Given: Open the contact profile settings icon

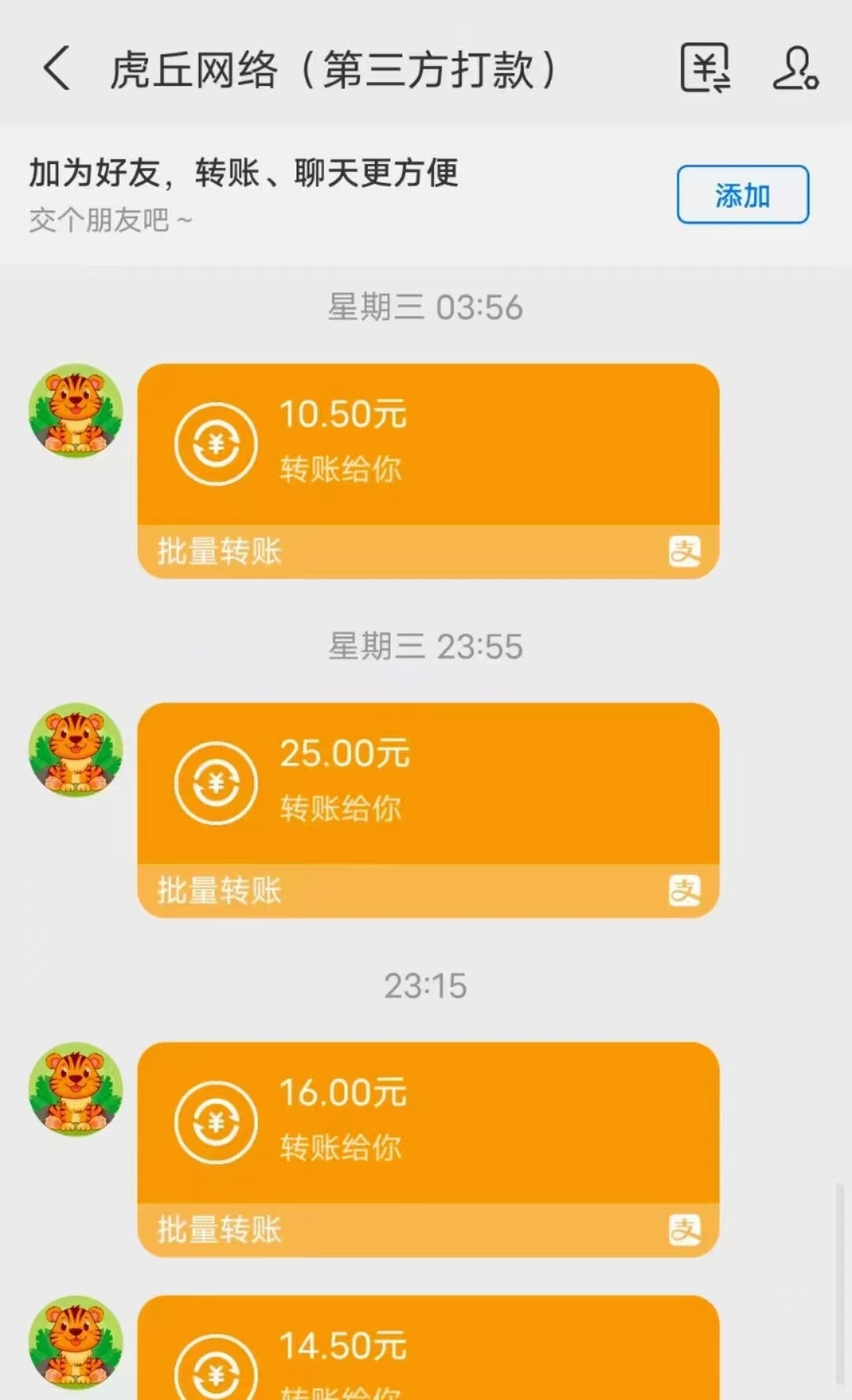Looking at the screenshot, I should click(794, 68).
